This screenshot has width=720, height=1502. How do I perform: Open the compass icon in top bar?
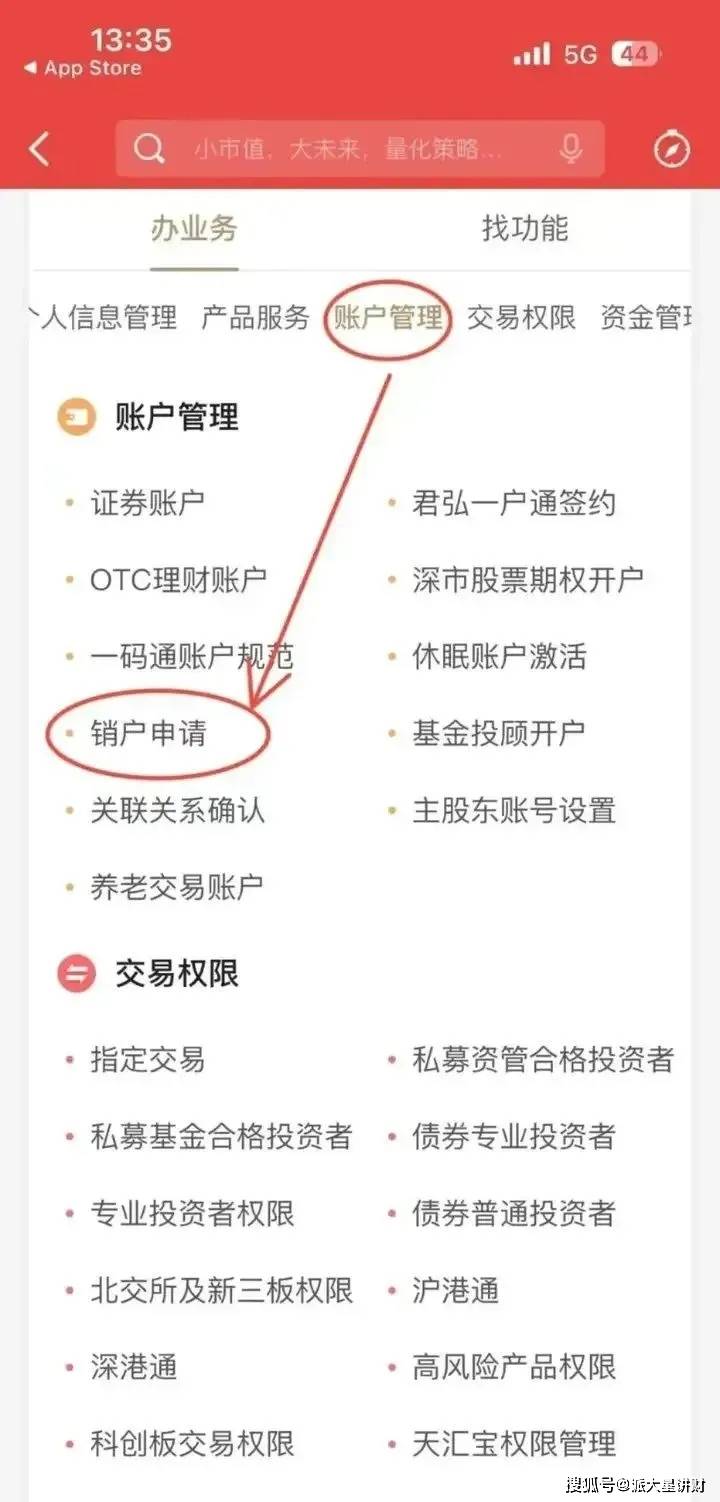click(672, 150)
